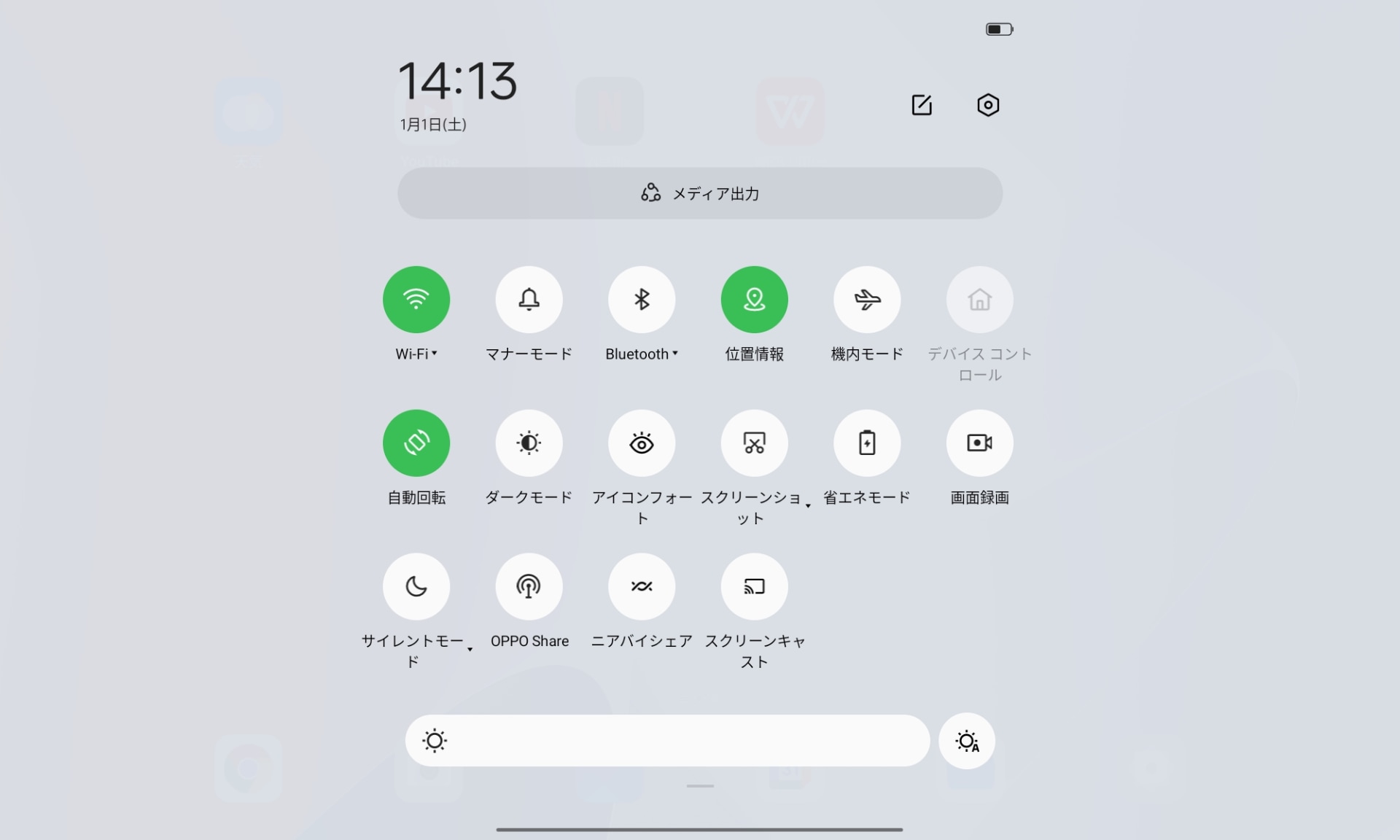
Task: Enable サイレントモード silent mode tile
Action: [416, 586]
